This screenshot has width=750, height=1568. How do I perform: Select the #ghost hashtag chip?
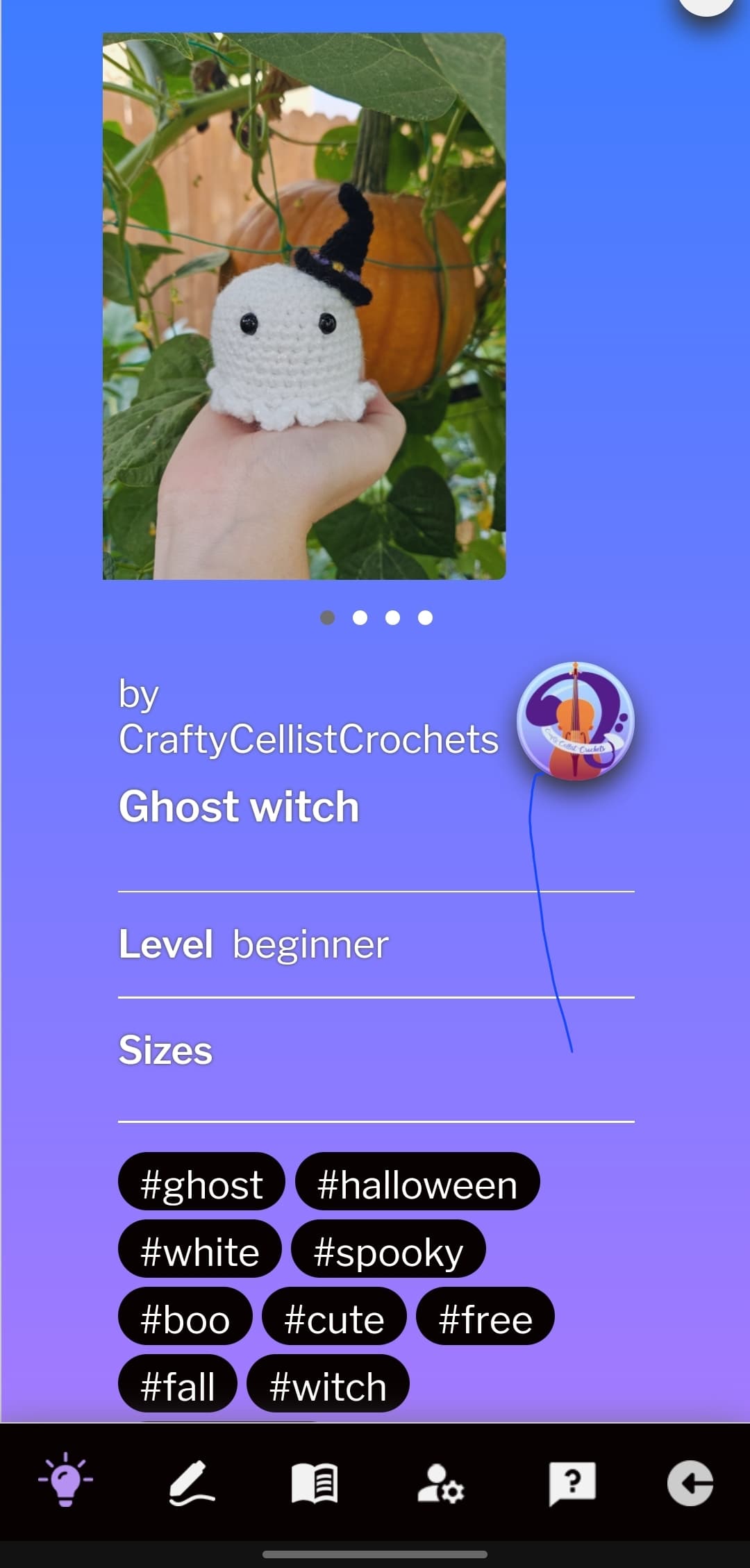[x=201, y=1184]
